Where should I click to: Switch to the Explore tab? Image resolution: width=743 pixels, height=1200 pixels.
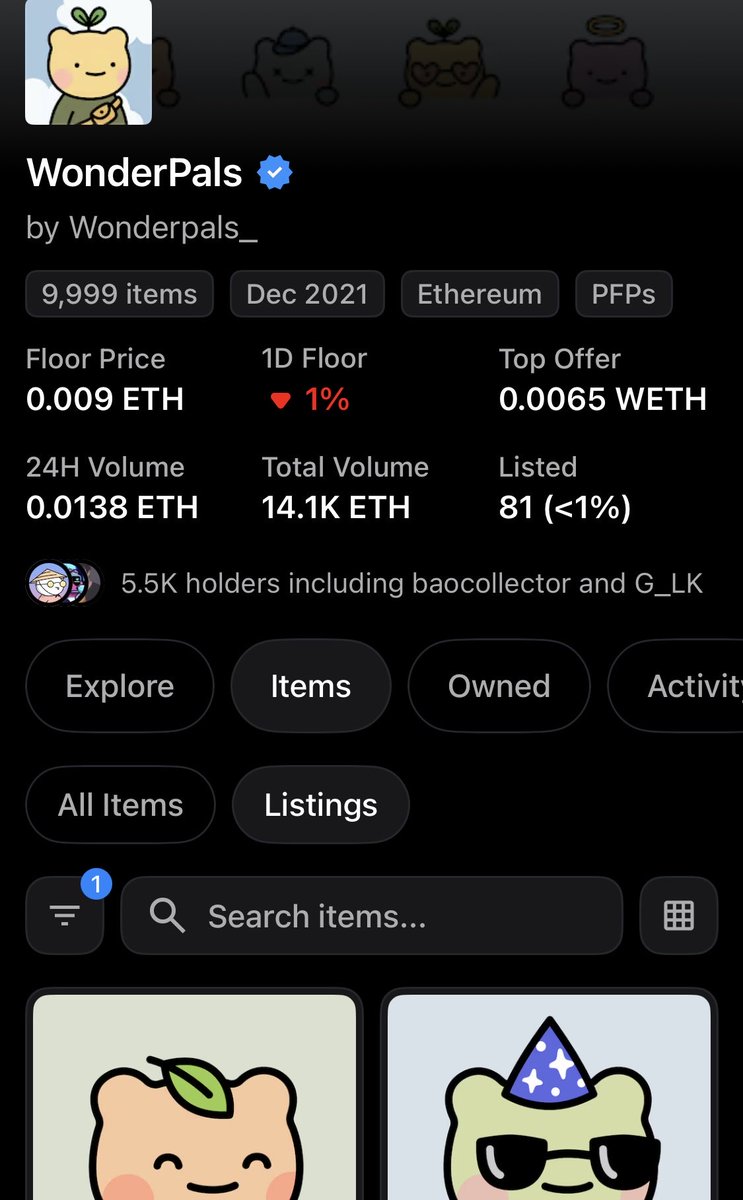[120, 686]
